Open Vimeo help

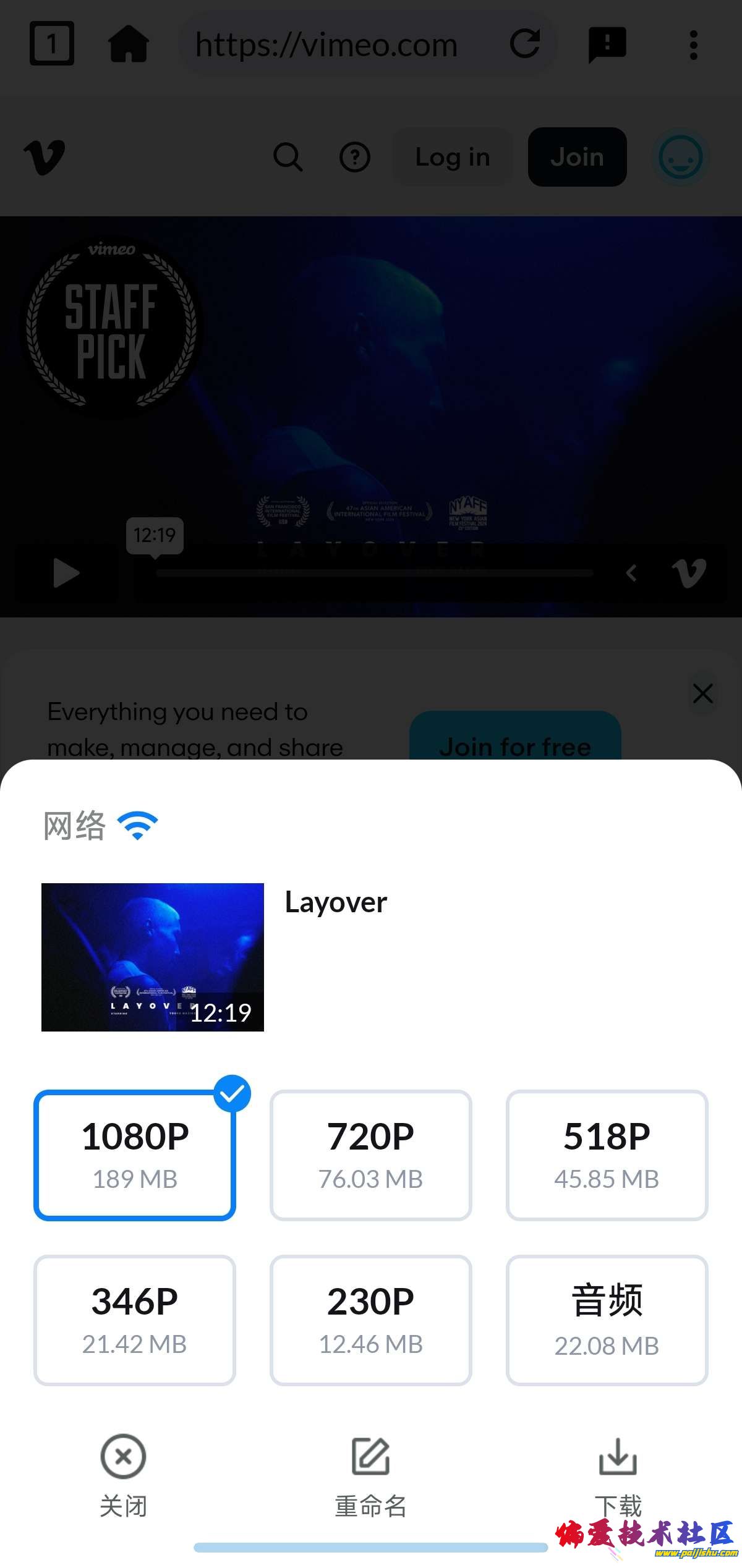point(354,157)
